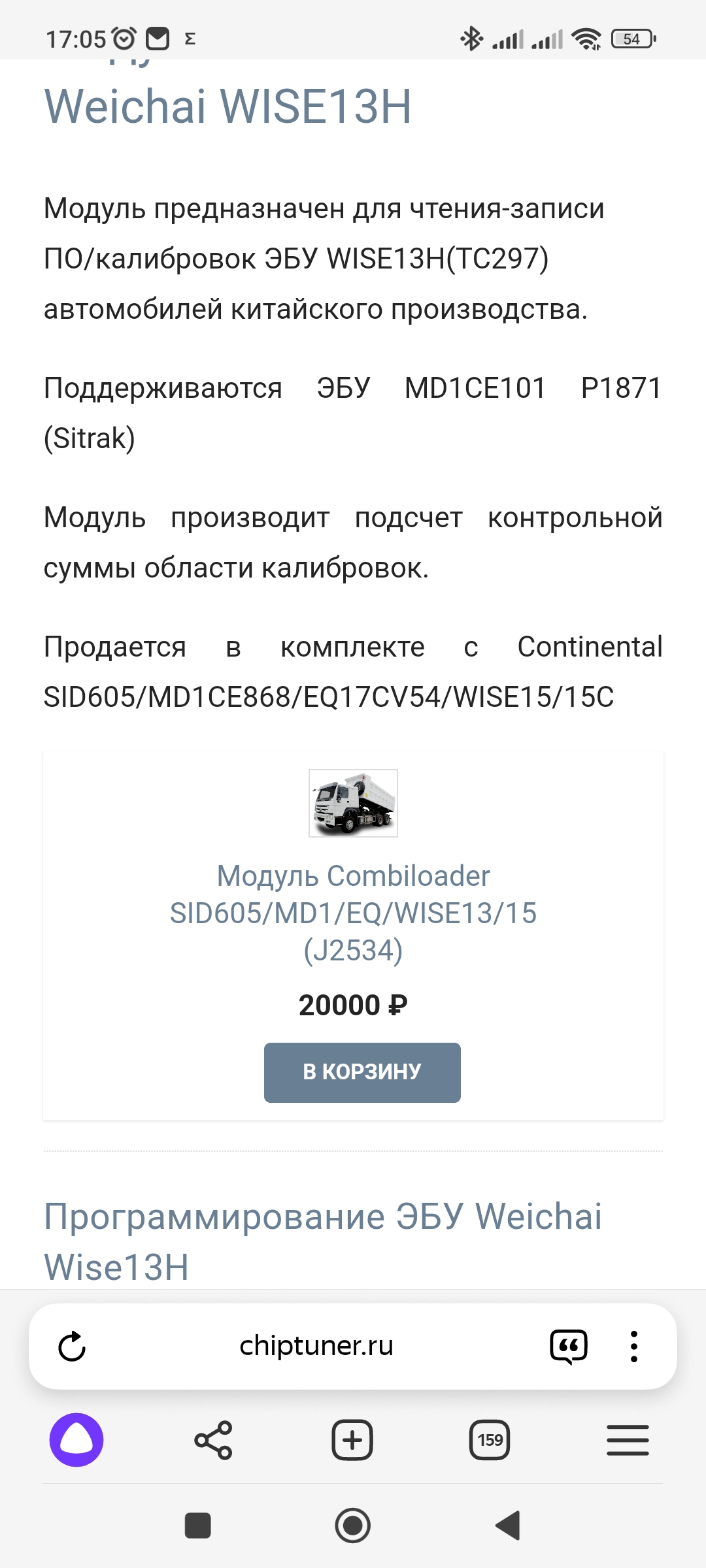The height and width of the screenshot is (1568, 706).
Task: Open the Weichai WISE13H heading link
Action: [x=227, y=106]
